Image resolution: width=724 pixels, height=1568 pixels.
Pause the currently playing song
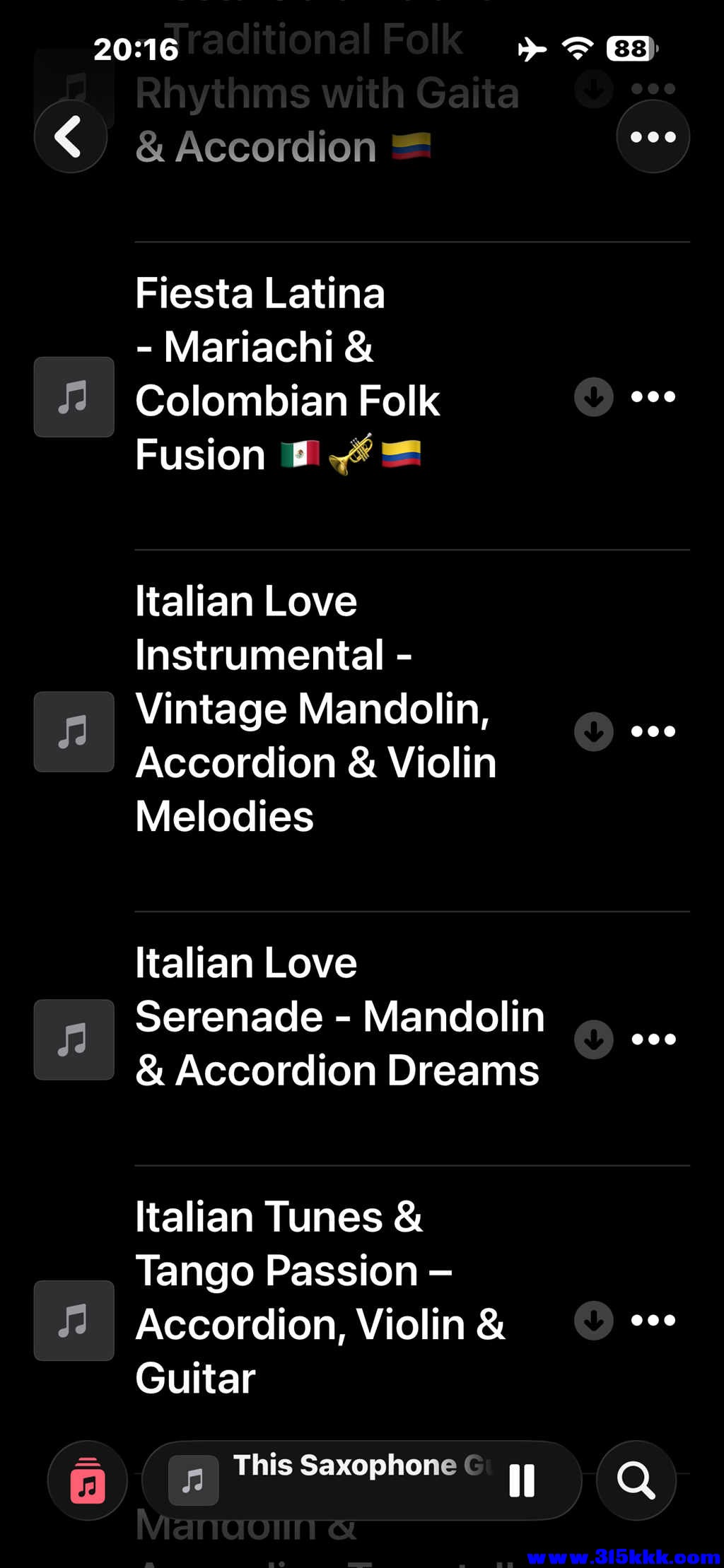point(522,1480)
